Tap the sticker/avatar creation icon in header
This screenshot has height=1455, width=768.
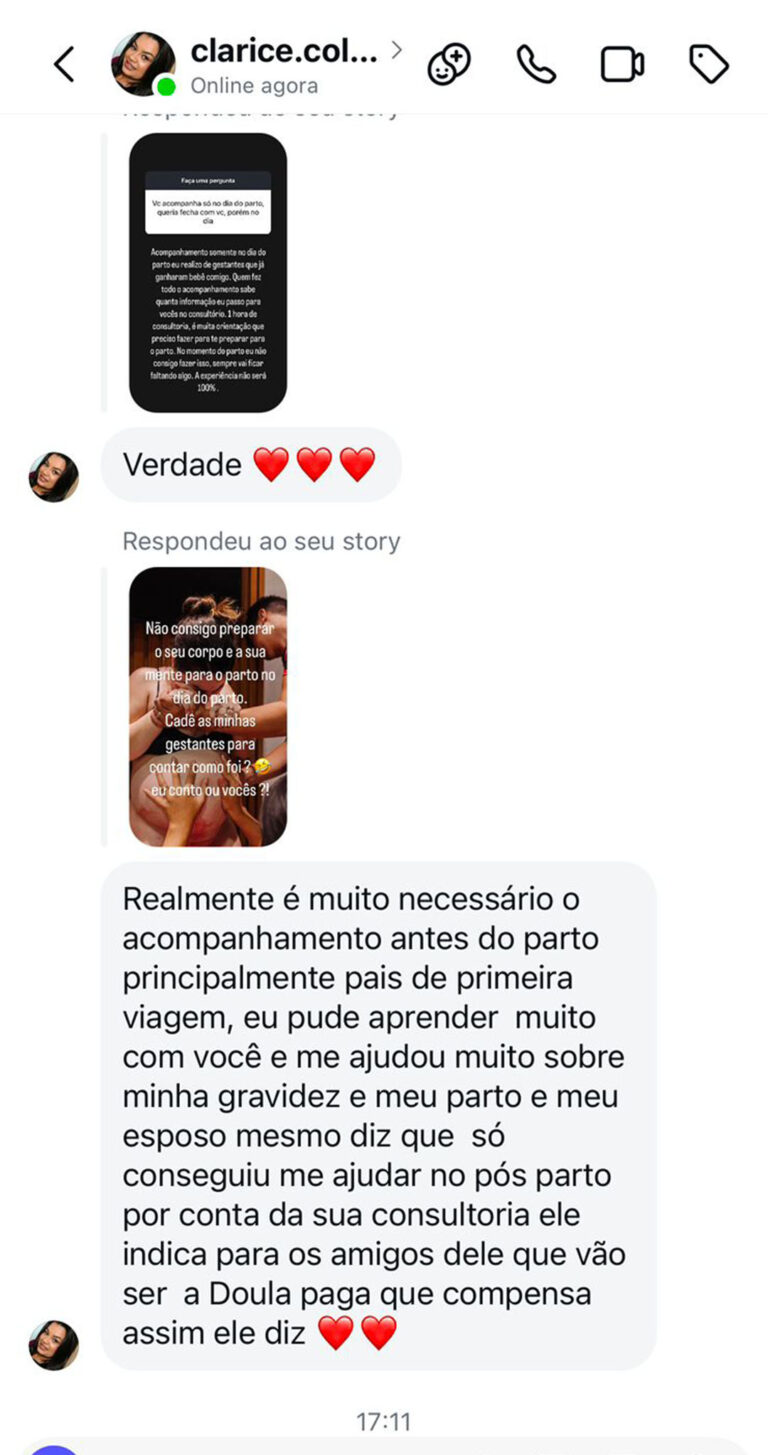[x=449, y=65]
